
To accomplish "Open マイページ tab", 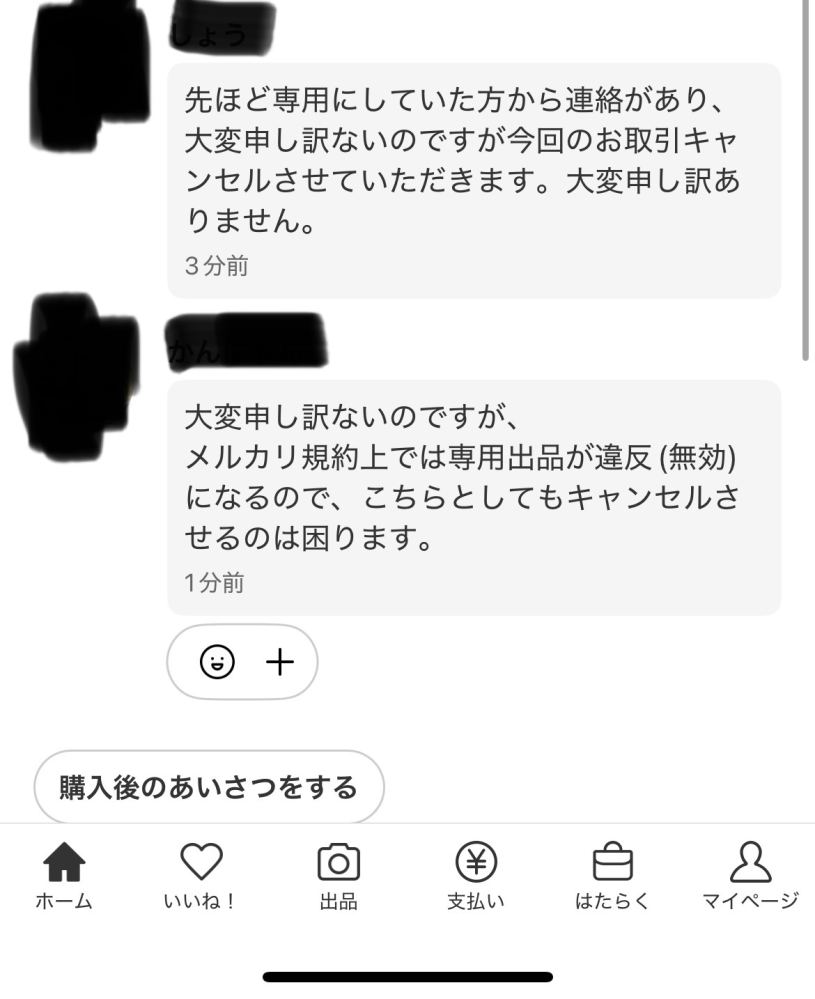I will coord(750,875).
